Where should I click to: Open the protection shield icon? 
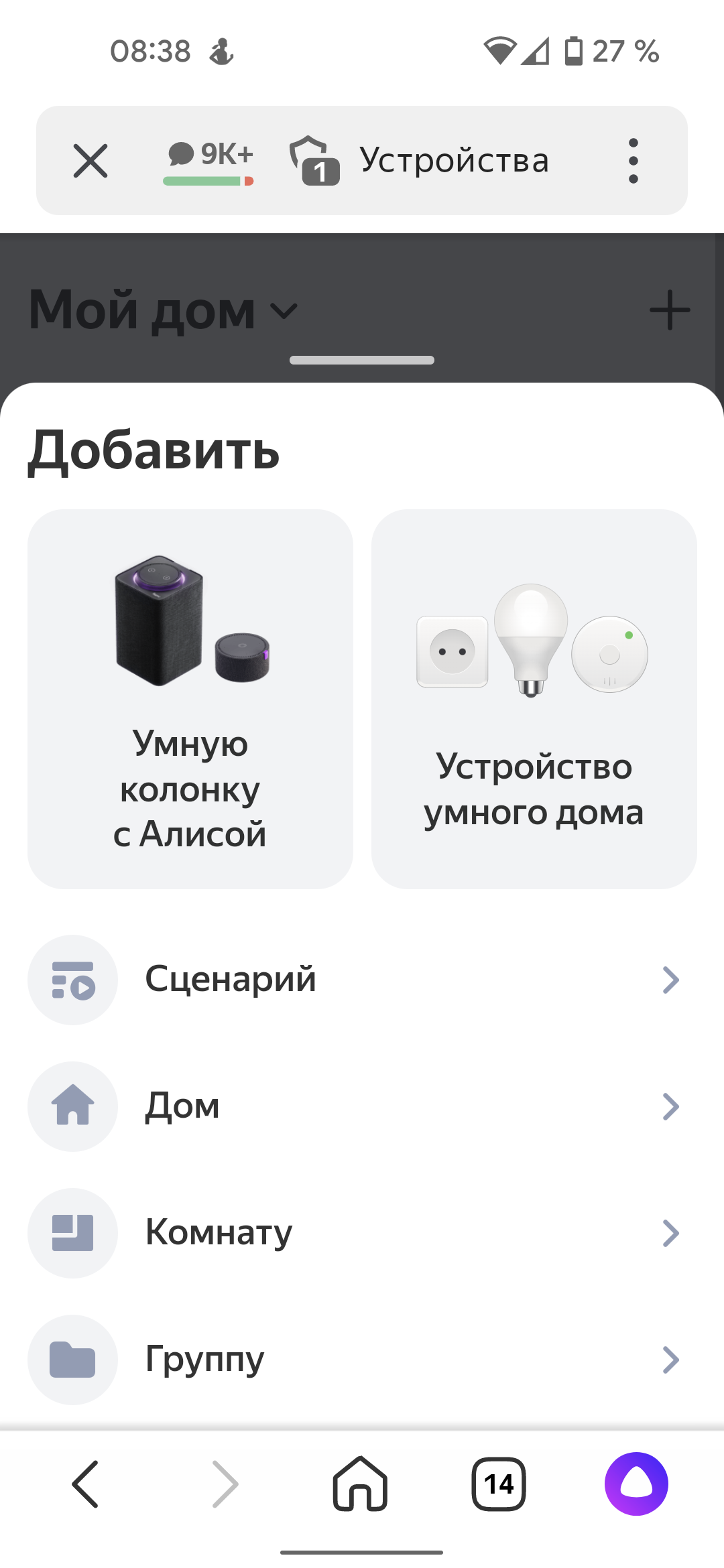pos(314,161)
